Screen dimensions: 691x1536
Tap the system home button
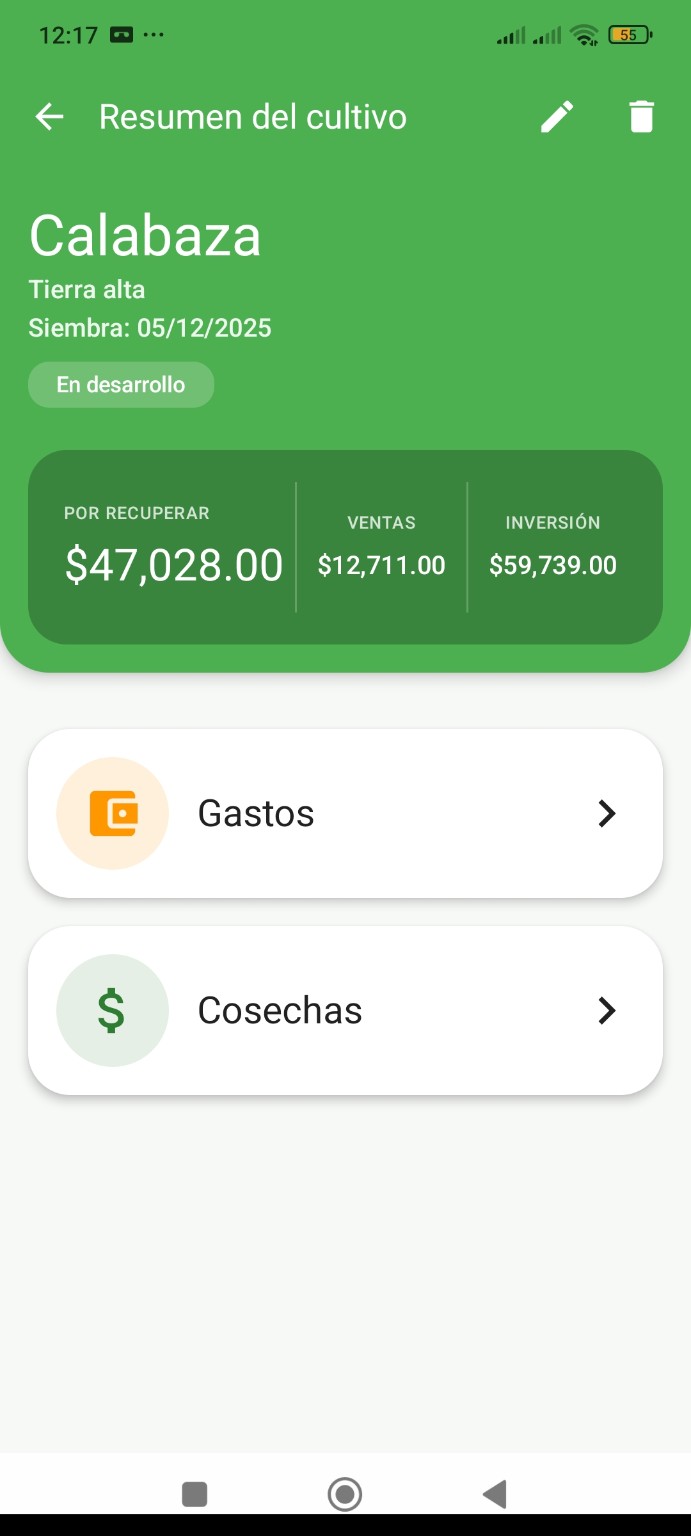pyautogui.click(x=345, y=1494)
